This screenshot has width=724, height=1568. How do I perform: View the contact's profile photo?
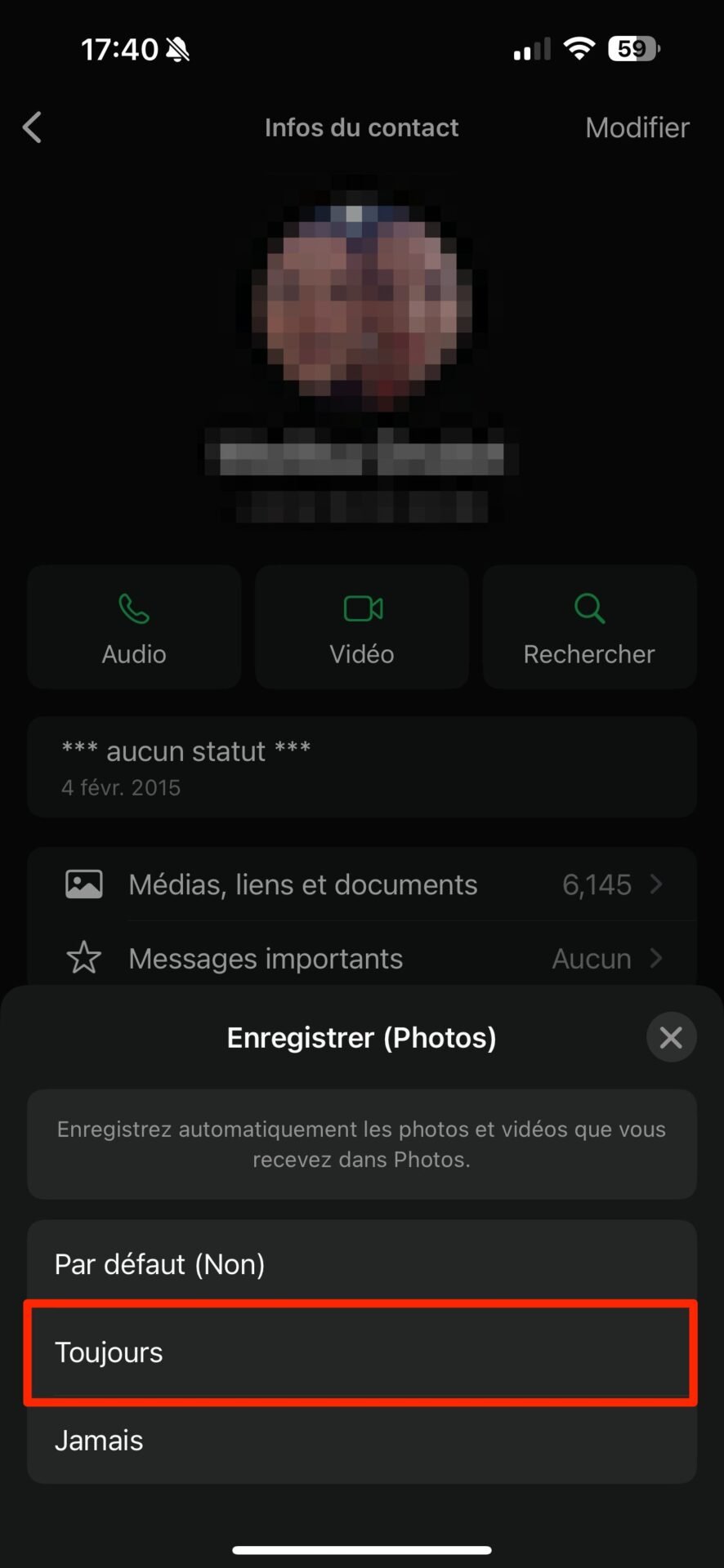coord(362,294)
